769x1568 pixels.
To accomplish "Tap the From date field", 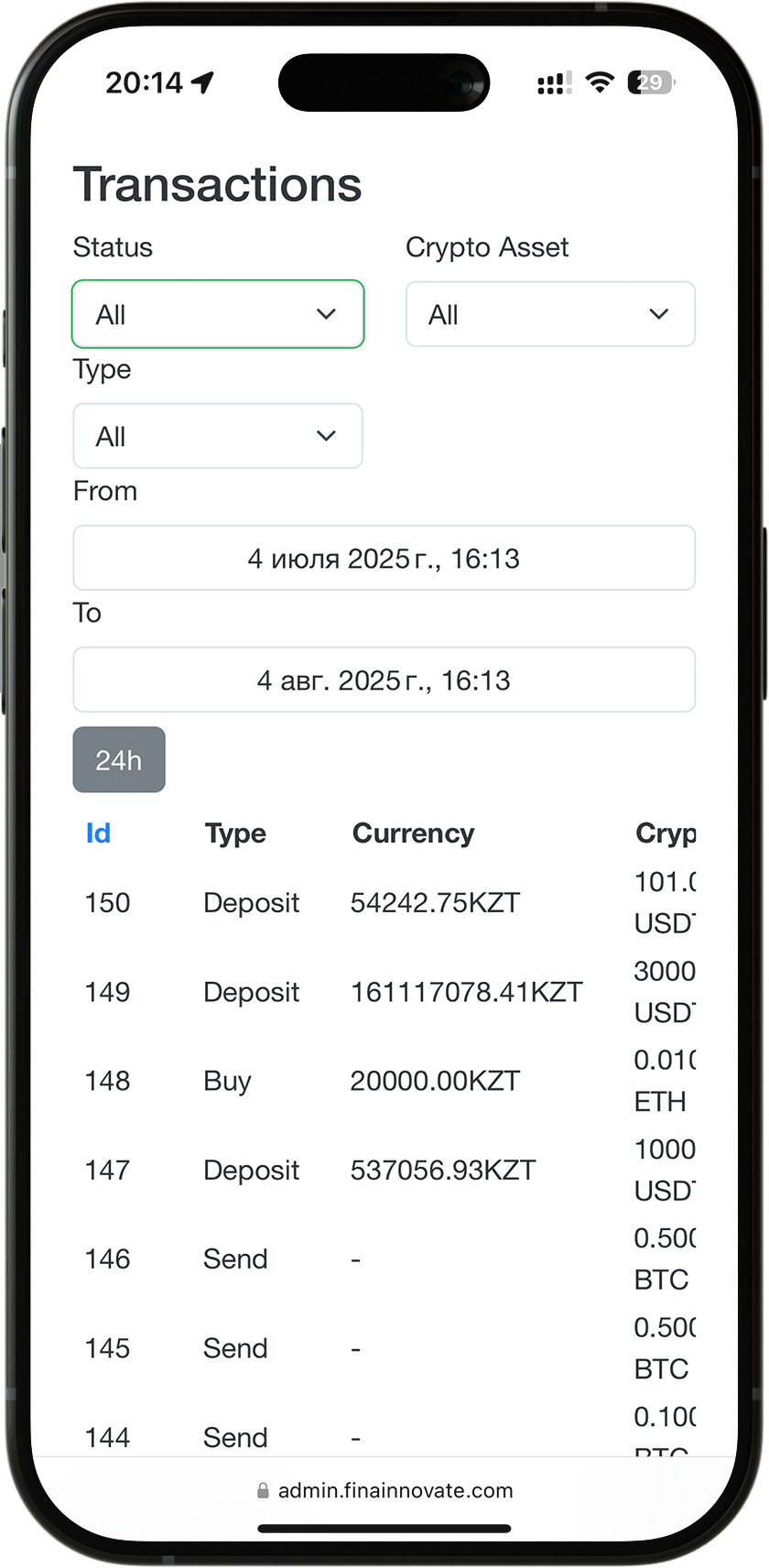I will pos(384,558).
